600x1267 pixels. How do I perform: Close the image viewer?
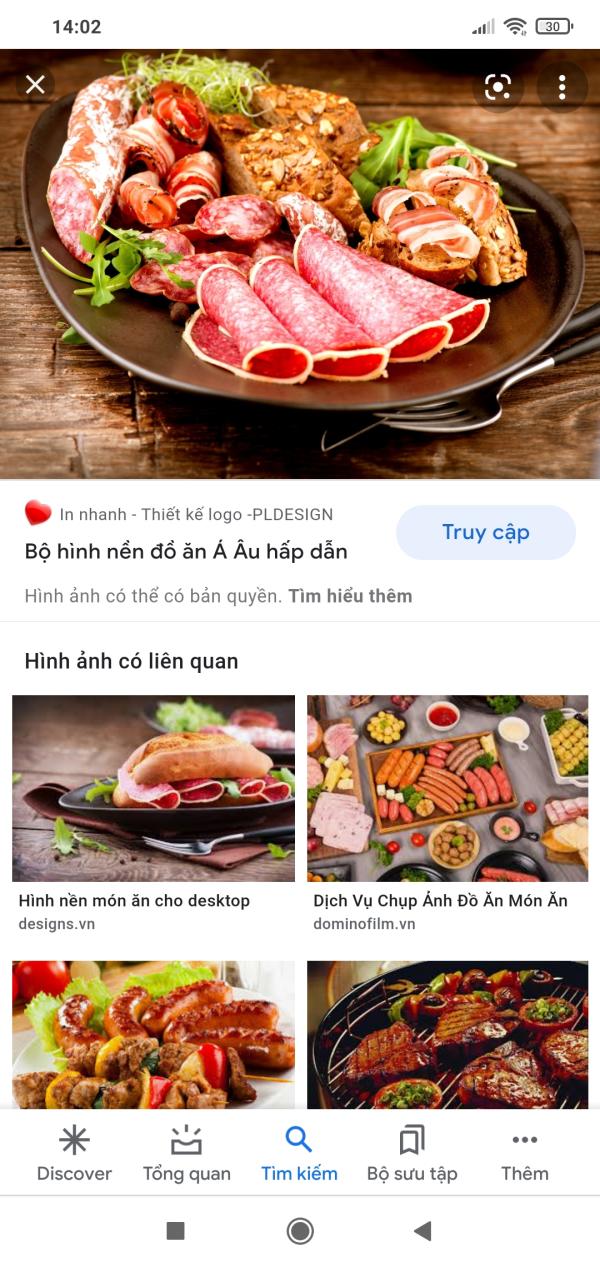tap(35, 85)
